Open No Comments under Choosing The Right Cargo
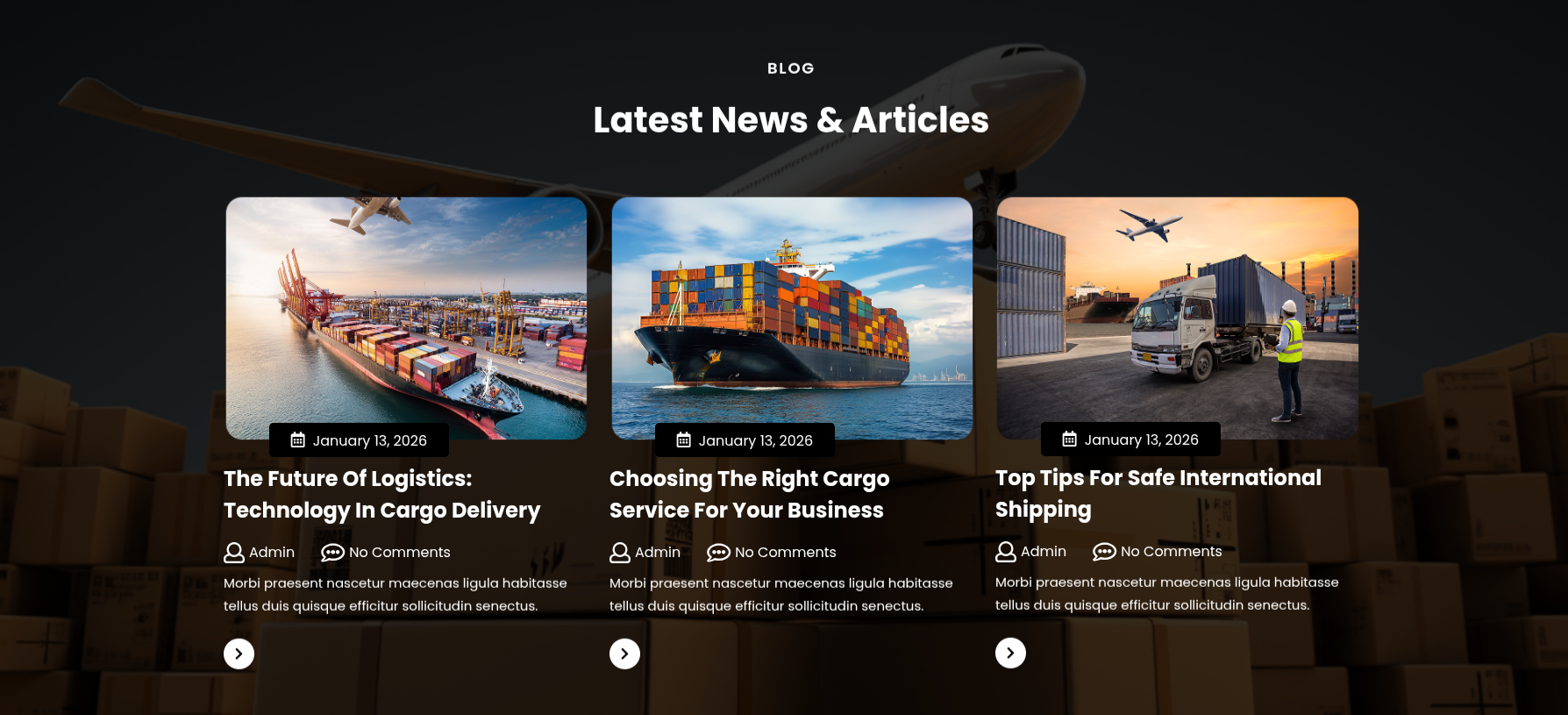The image size is (1568, 715). tap(785, 553)
